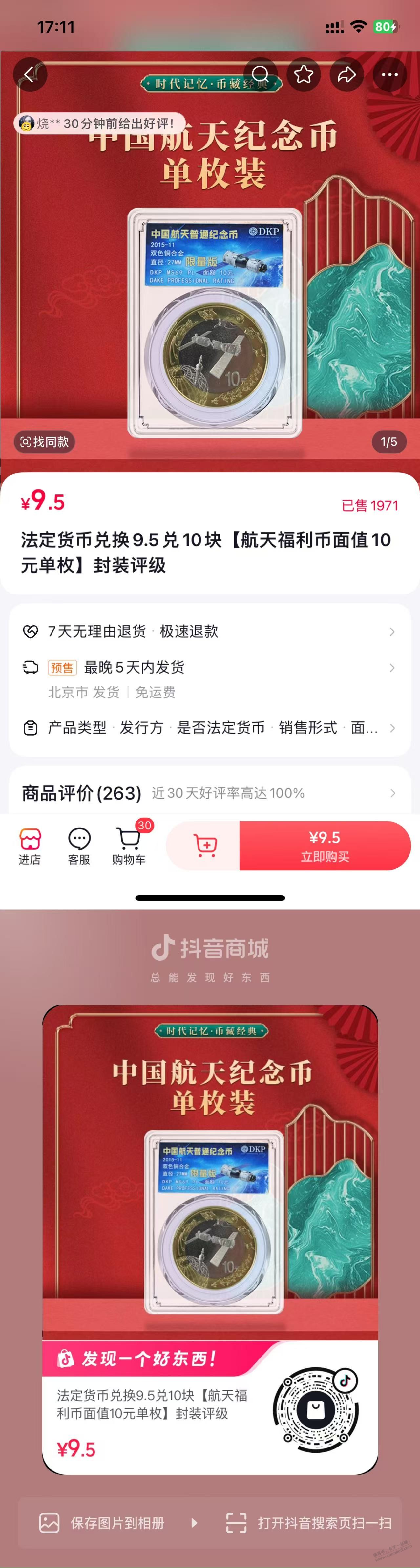420x1568 pixels.
Task: Open the three-dot overflow menu
Action: [x=389, y=75]
